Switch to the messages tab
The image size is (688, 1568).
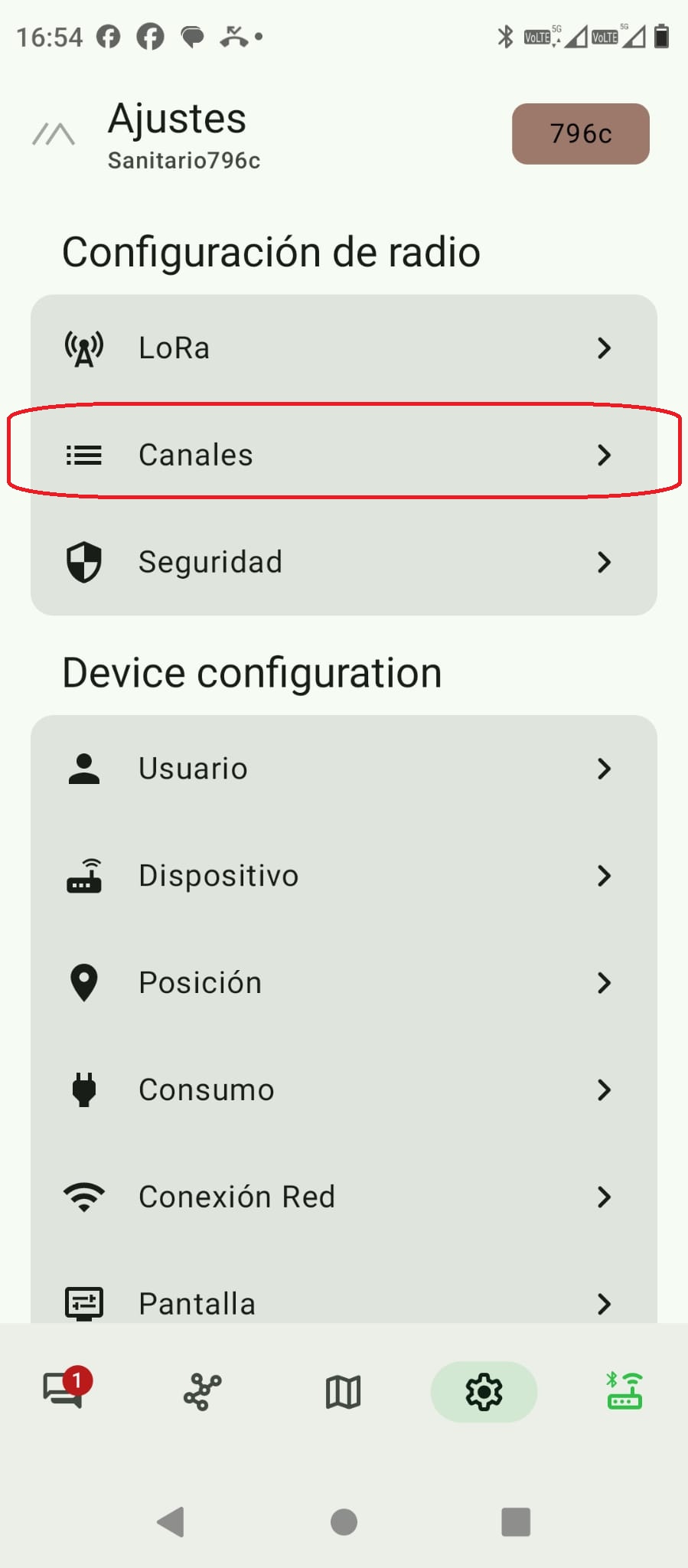click(x=63, y=1391)
